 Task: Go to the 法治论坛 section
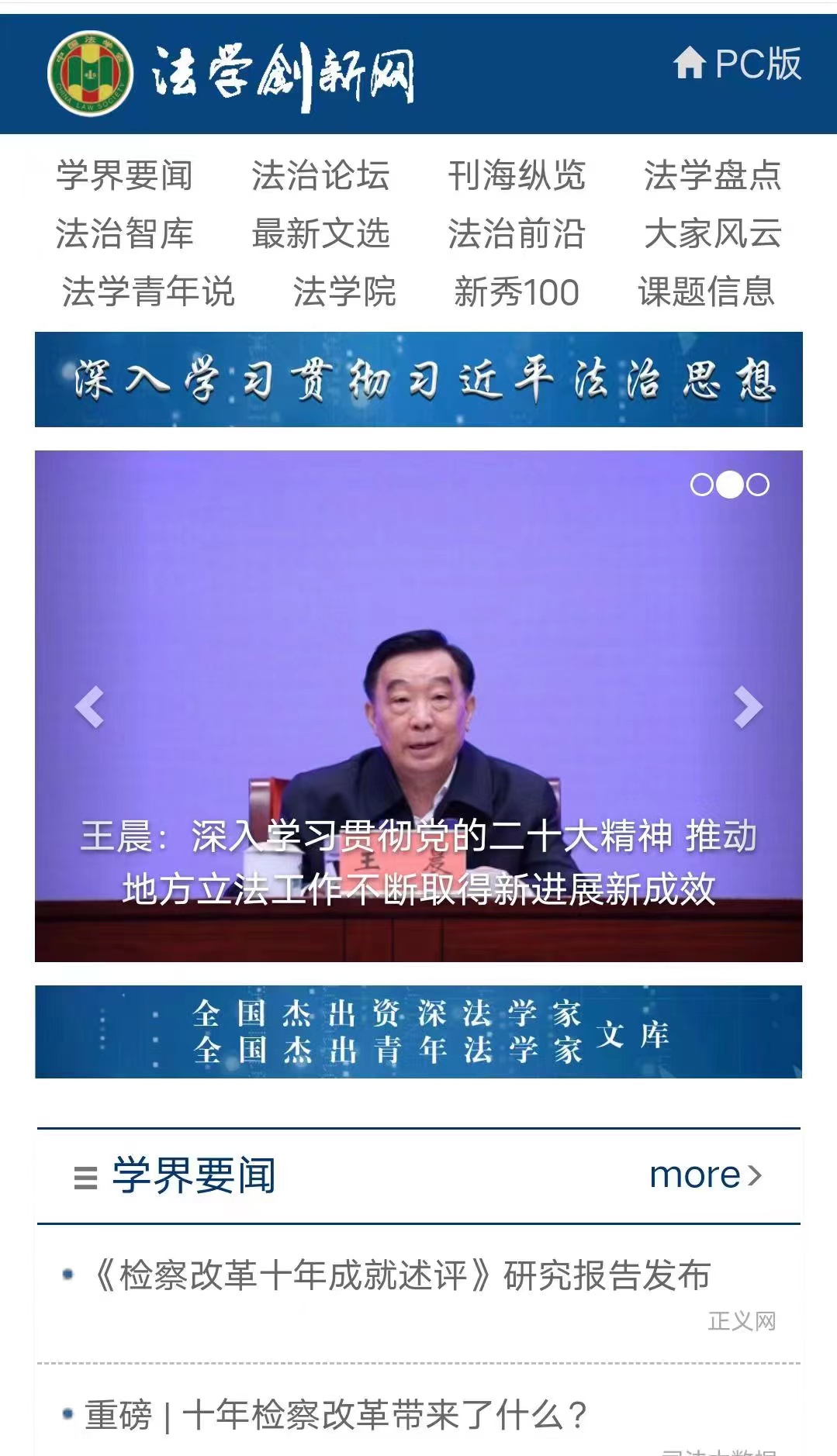point(320,175)
